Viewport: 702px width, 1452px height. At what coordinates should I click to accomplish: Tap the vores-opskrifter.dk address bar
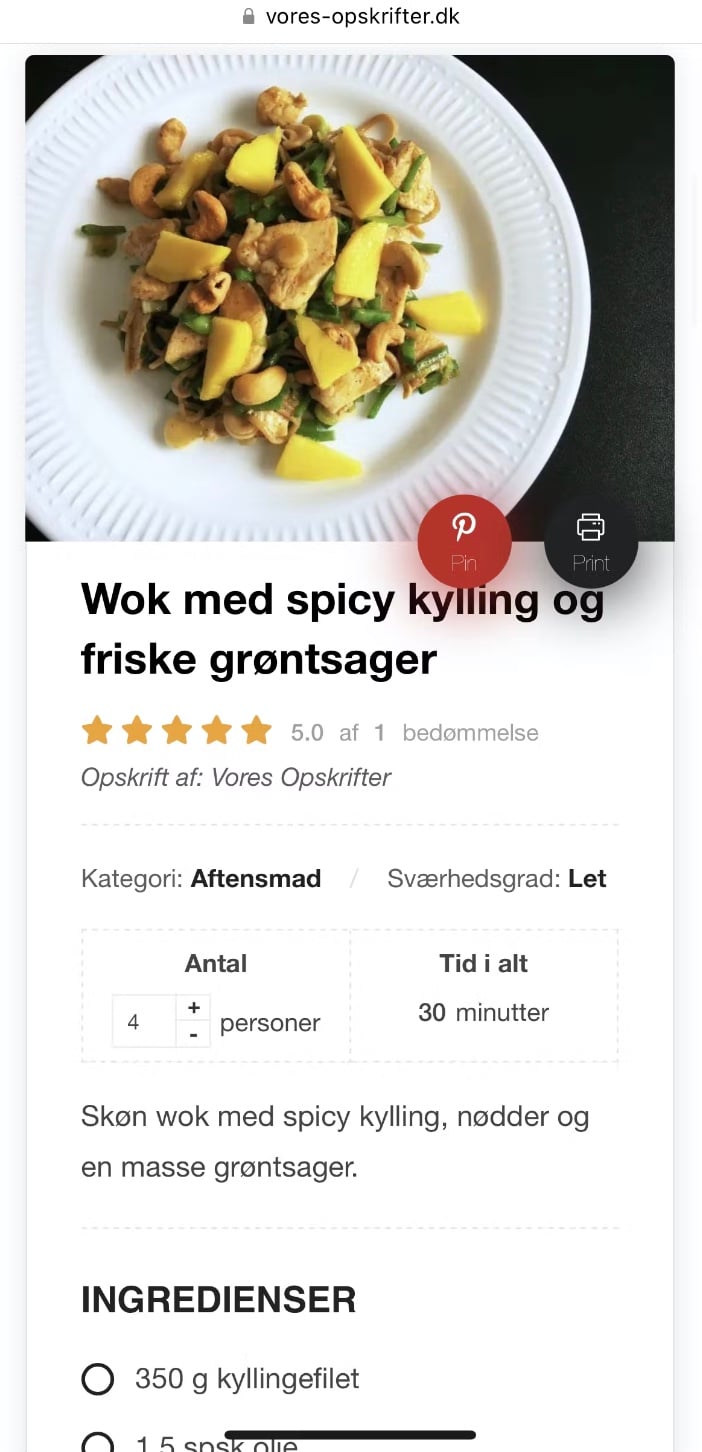351,17
